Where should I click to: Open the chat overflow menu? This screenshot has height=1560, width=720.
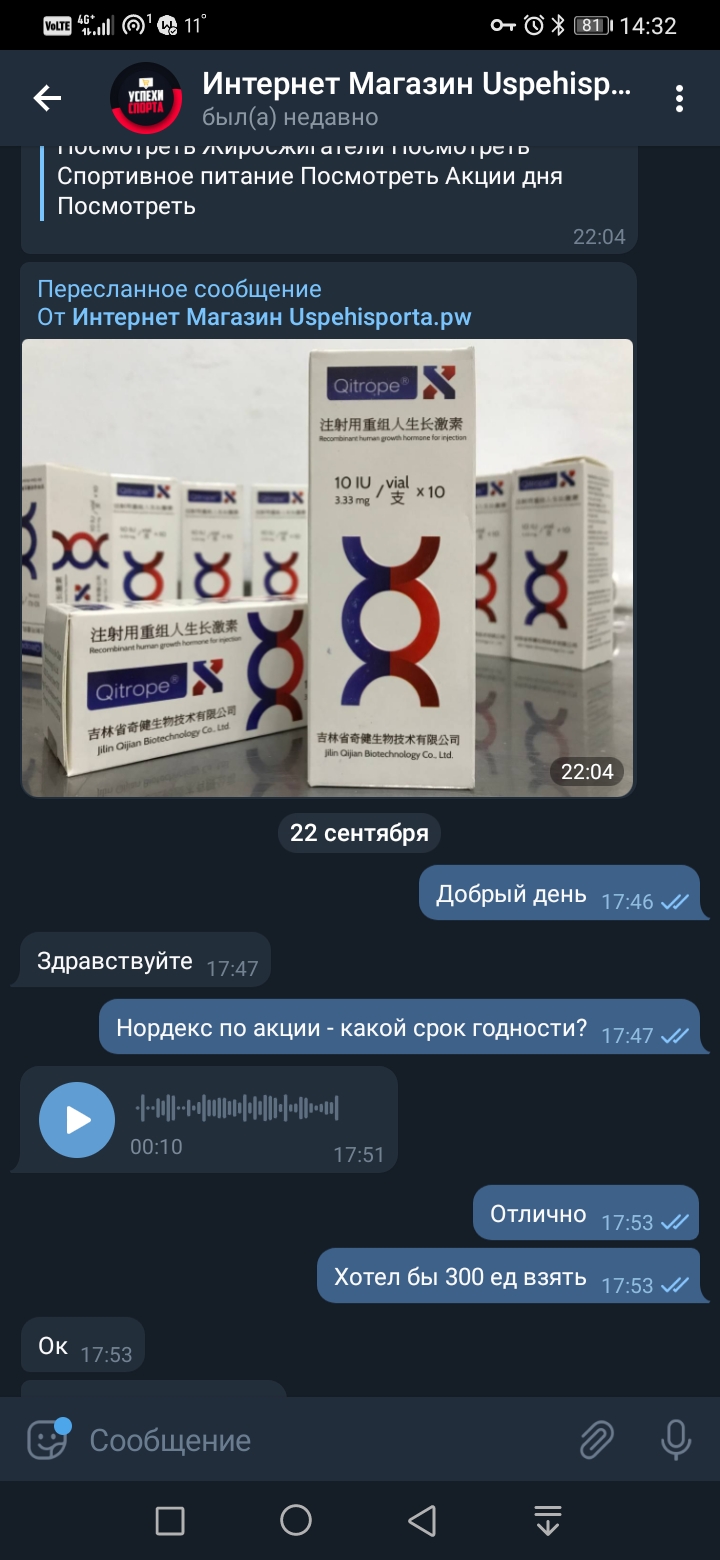click(679, 98)
